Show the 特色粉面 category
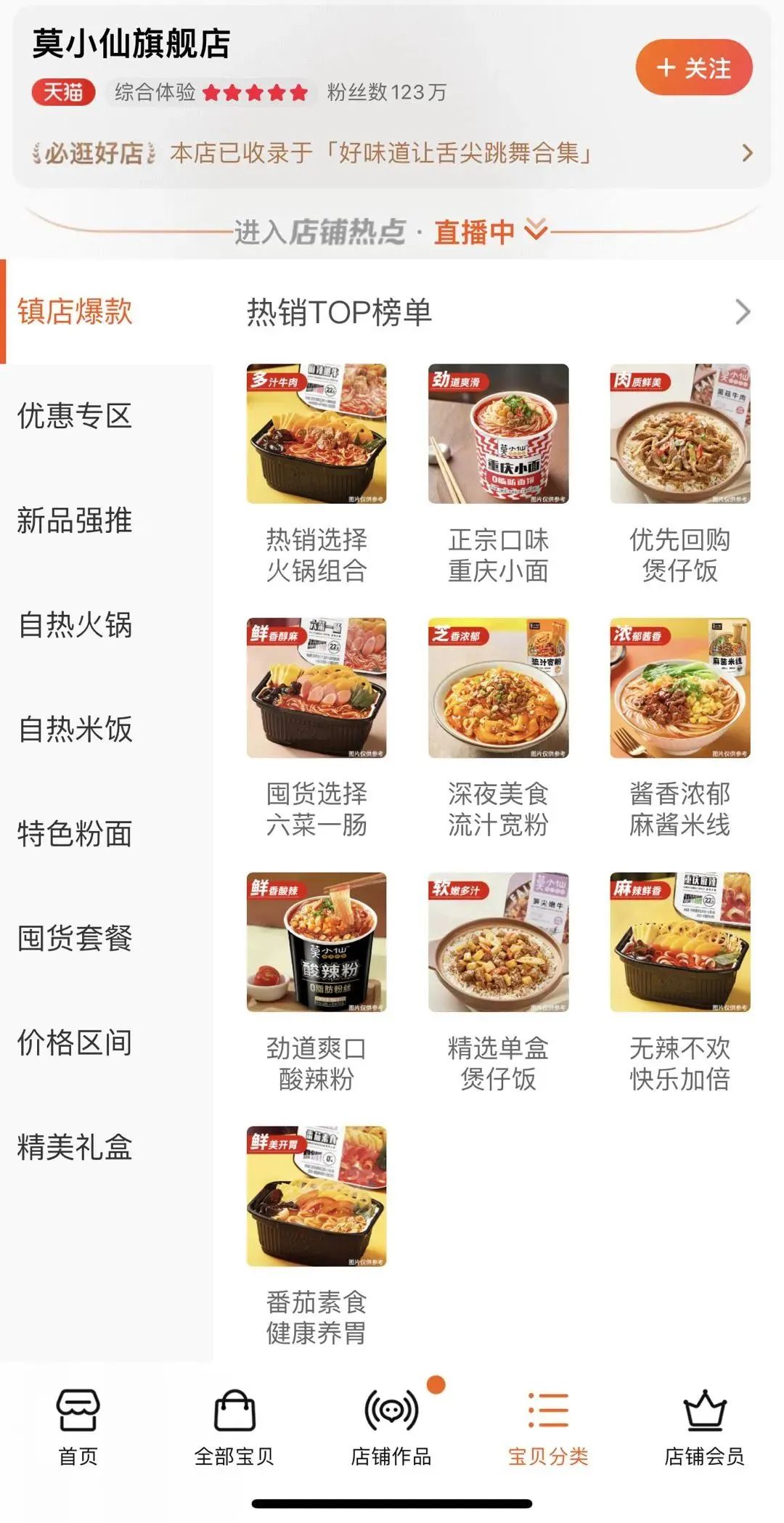Image resolution: width=784 pixels, height=1523 pixels. [75, 834]
